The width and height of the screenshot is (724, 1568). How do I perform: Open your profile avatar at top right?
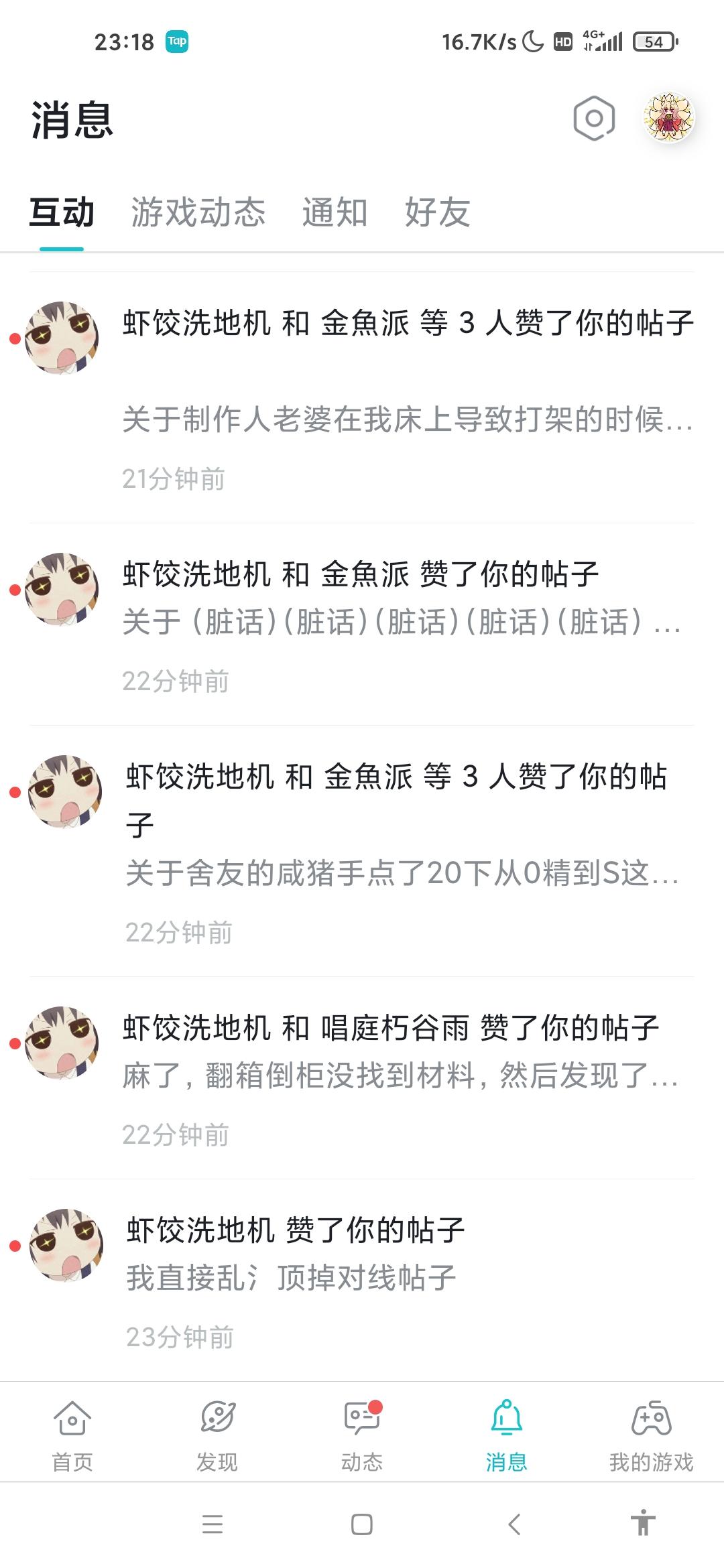667,119
